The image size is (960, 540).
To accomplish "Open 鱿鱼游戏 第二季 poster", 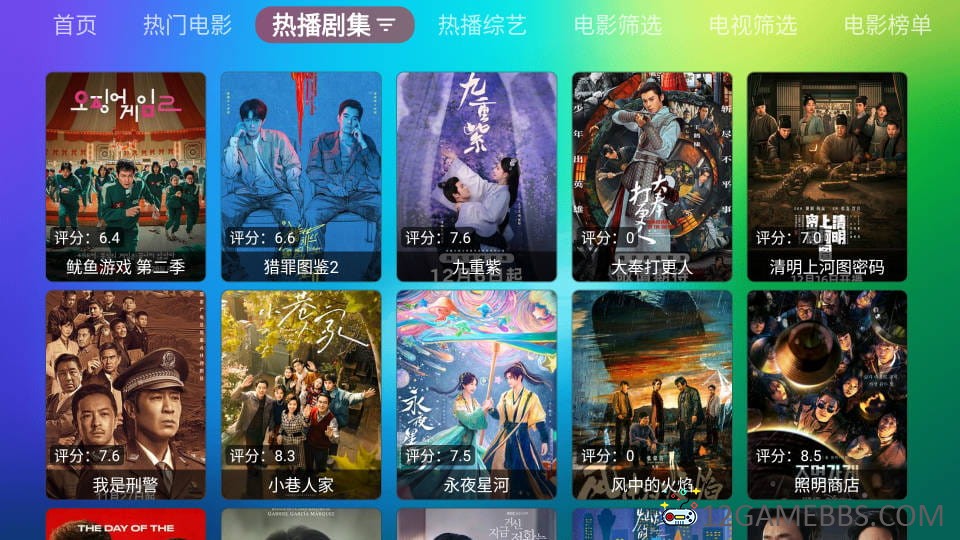I will click(126, 176).
